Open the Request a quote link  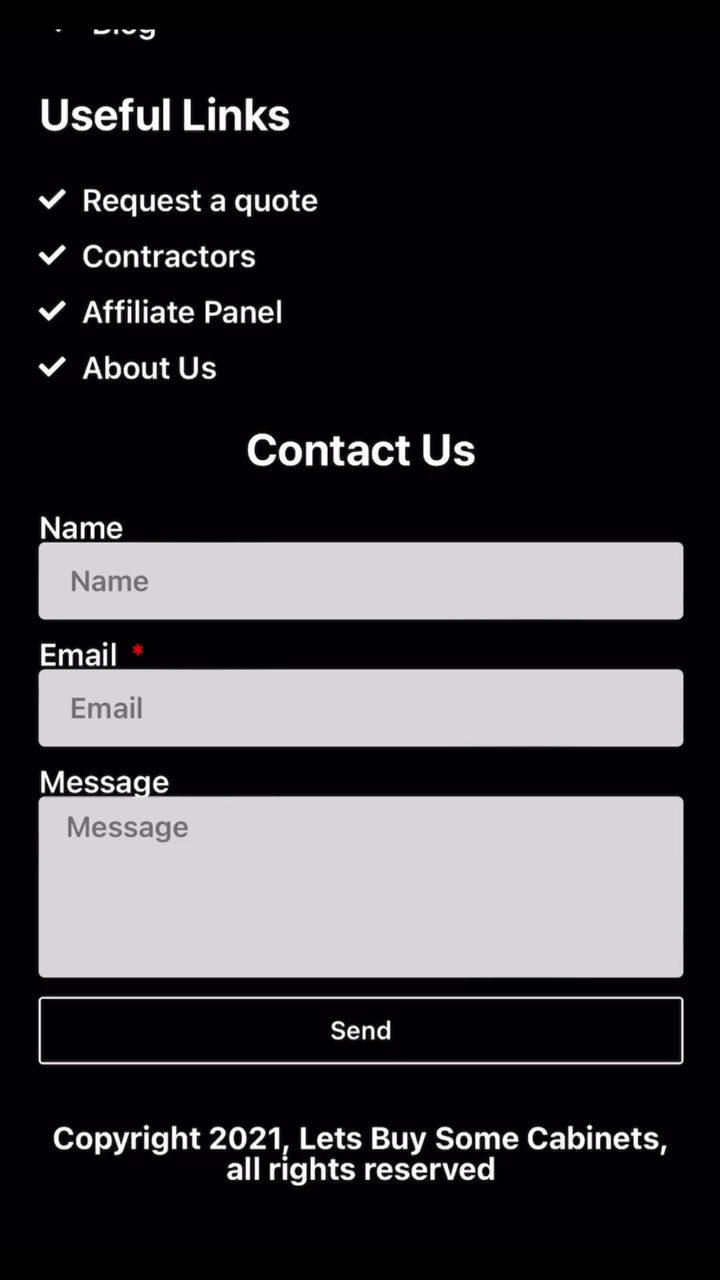(199, 201)
